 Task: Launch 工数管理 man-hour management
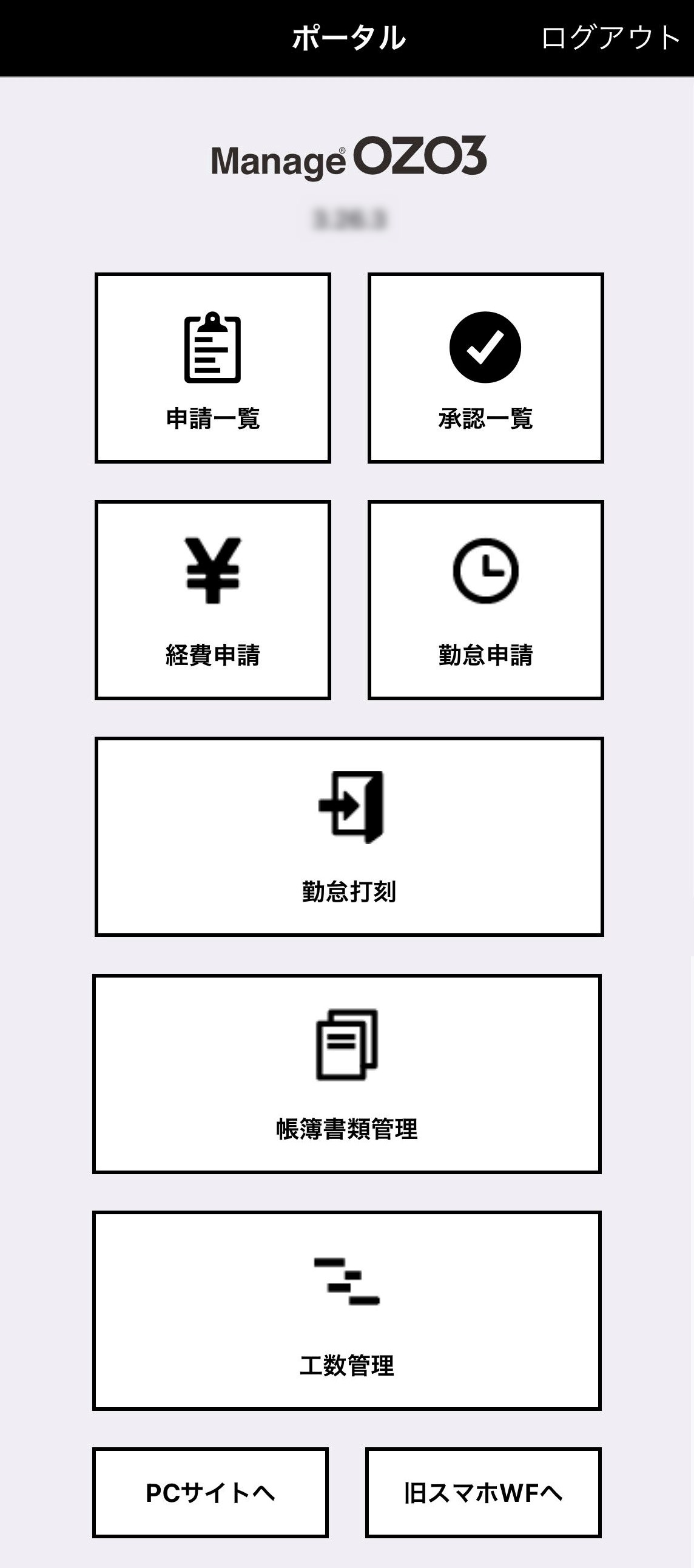point(346,1311)
